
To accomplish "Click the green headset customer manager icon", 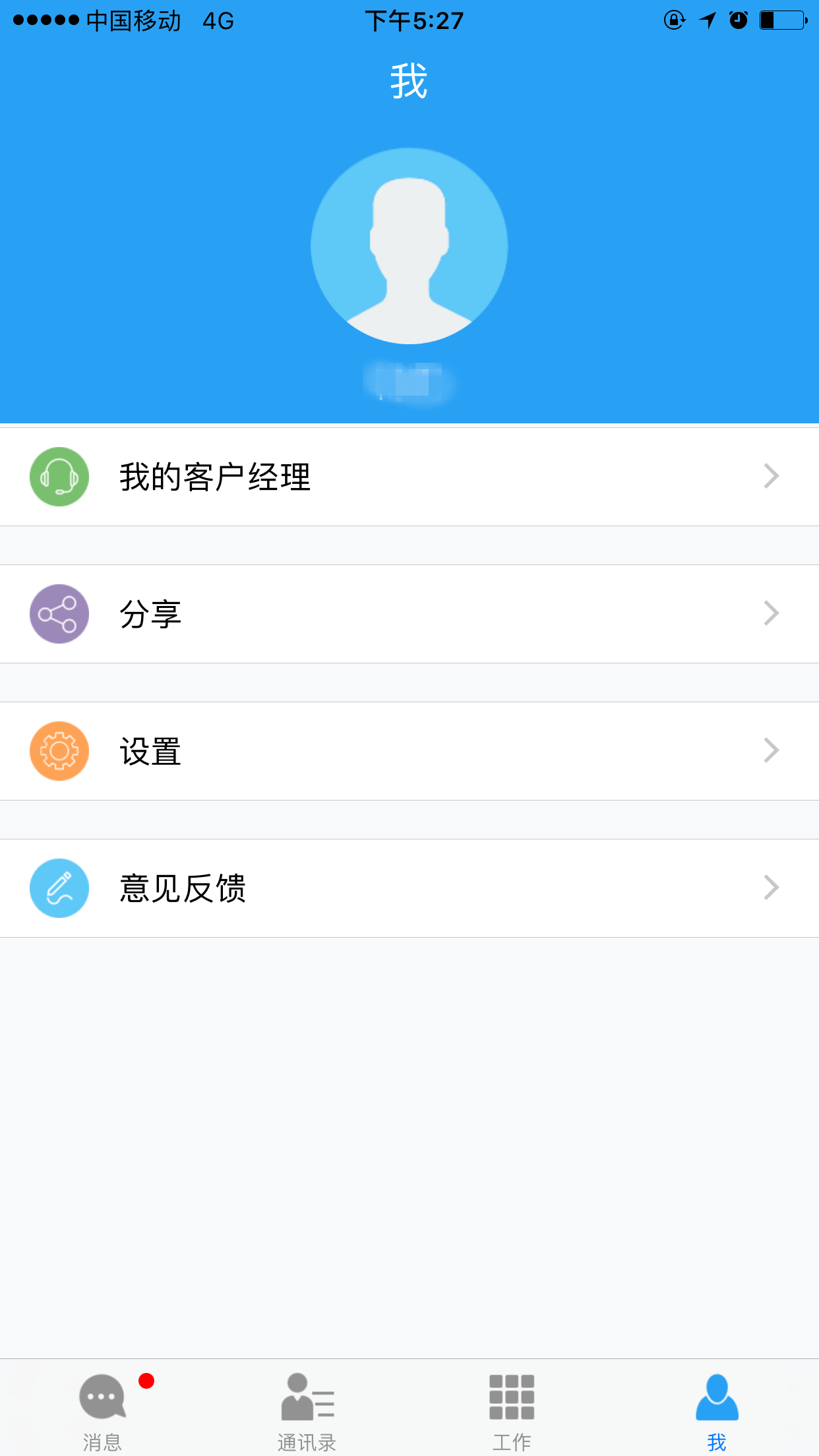I will point(58,476).
